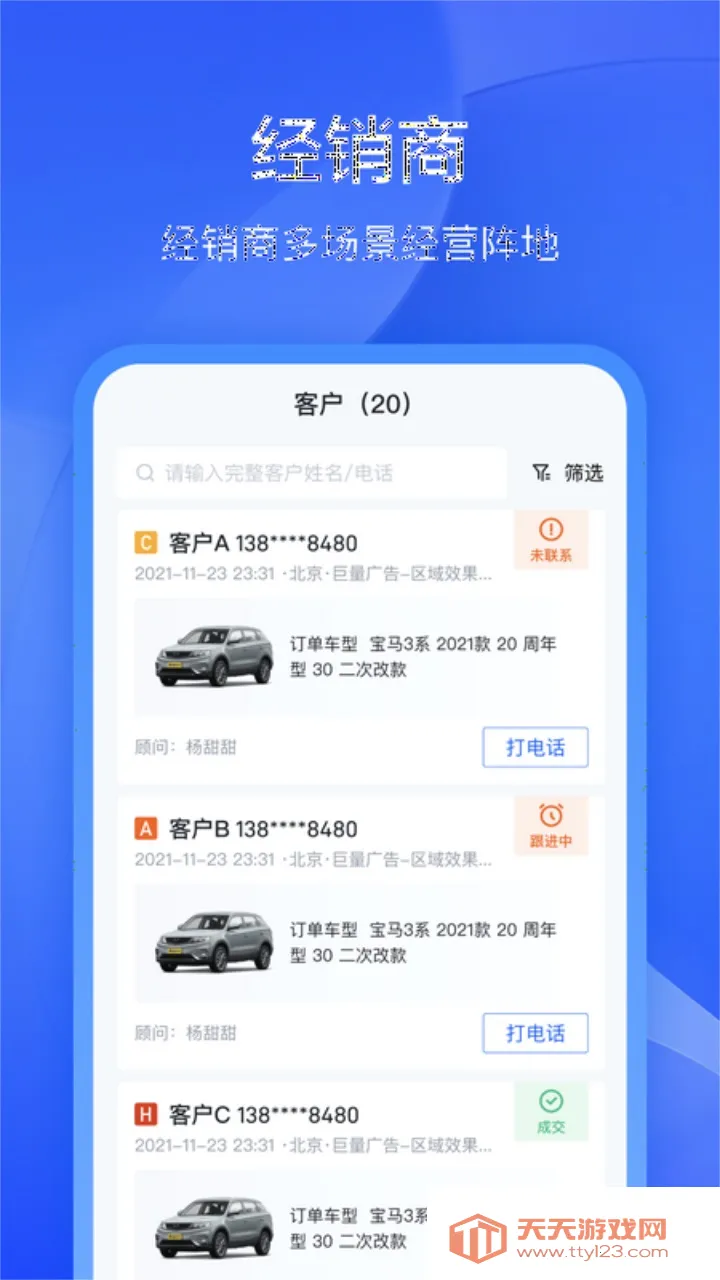This screenshot has height=1280, width=720.
Task: Call 客户C using the 打电话 button
Action: pos(535,1276)
